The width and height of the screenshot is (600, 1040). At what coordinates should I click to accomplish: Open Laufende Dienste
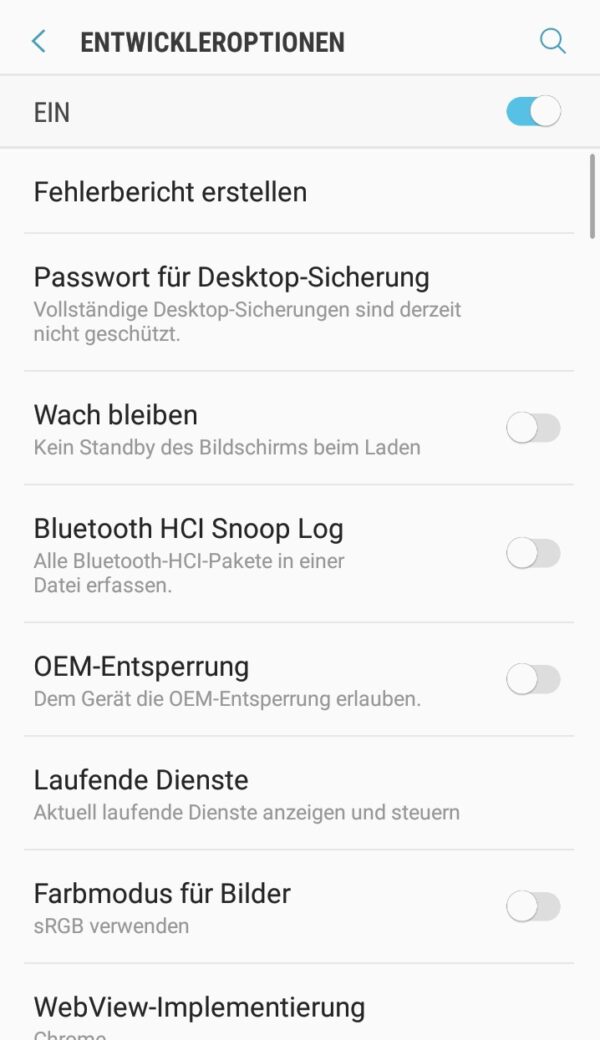pos(300,793)
